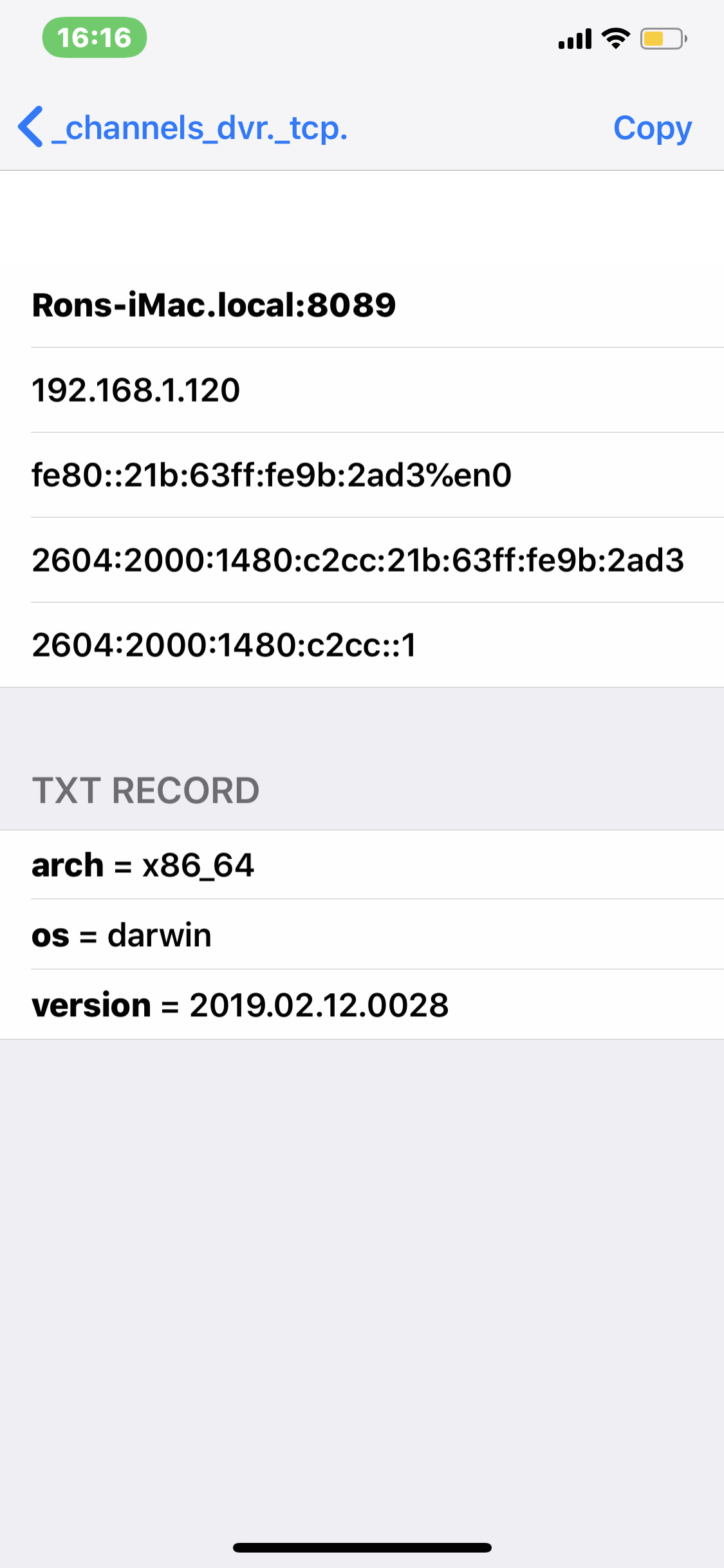Go back to _channels_dvr._tcp. list
The width and height of the screenshot is (724, 1568).
click(x=183, y=127)
